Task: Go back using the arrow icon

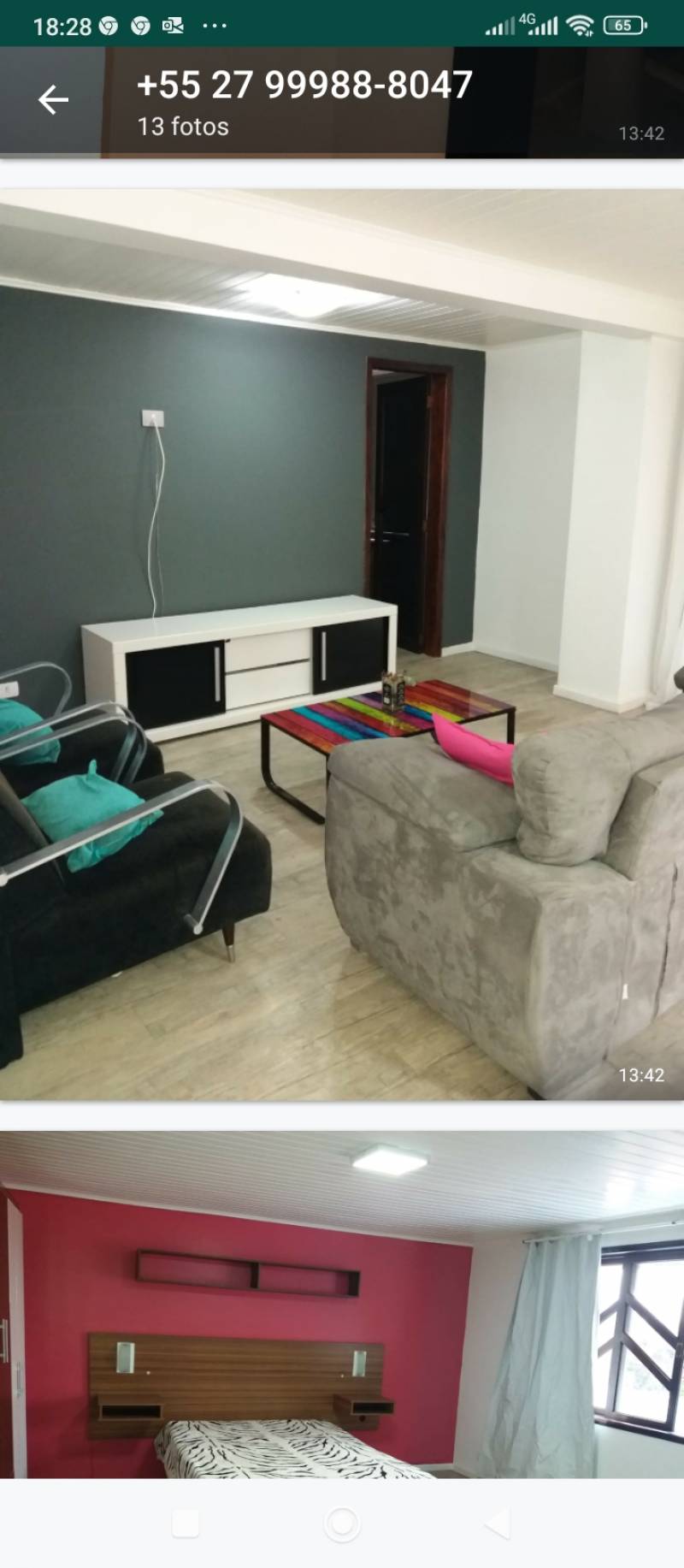Action: [53, 100]
